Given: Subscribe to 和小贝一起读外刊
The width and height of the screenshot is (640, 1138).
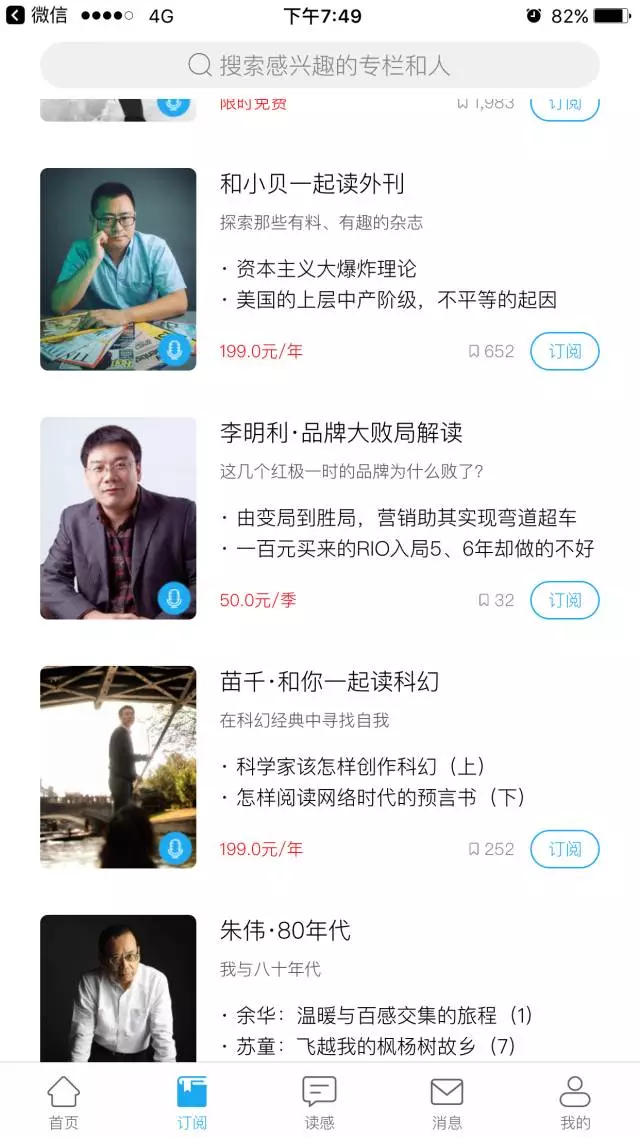Looking at the screenshot, I should click(x=564, y=351).
